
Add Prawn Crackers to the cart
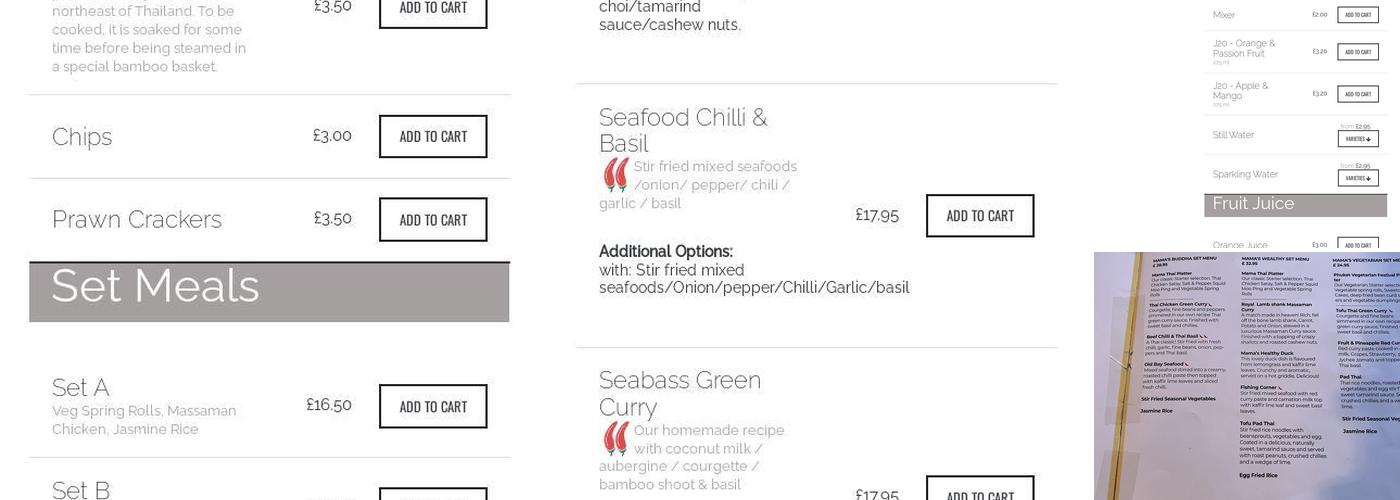pyautogui.click(x=432, y=220)
